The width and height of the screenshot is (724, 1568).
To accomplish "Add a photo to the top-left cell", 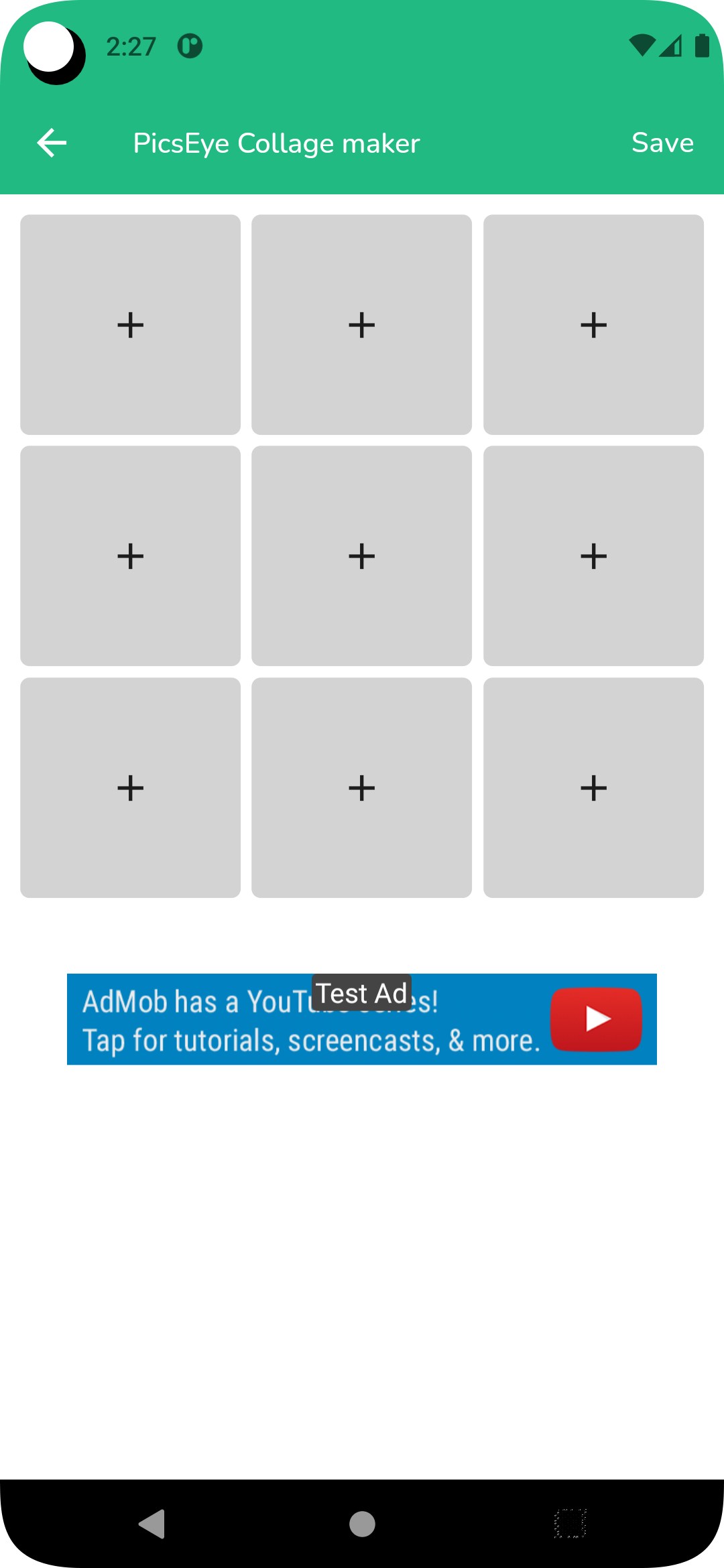I will point(130,325).
